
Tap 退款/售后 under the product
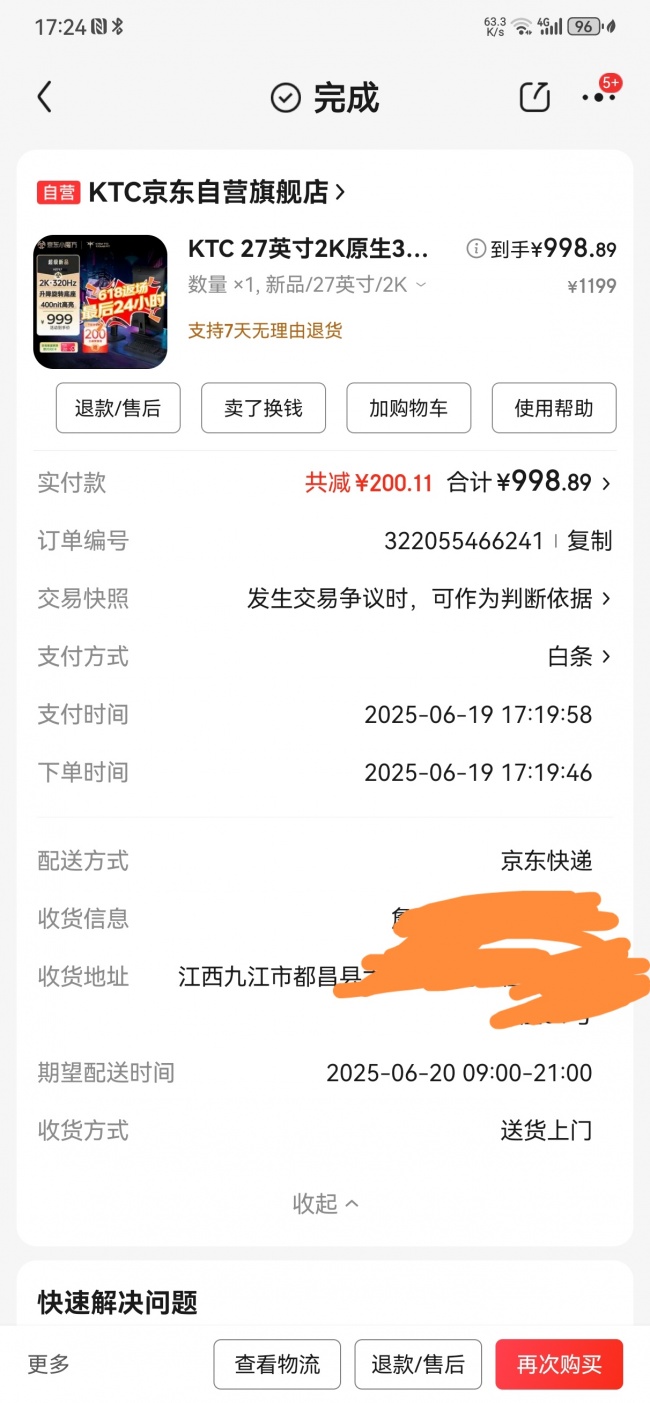pyautogui.click(x=118, y=408)
